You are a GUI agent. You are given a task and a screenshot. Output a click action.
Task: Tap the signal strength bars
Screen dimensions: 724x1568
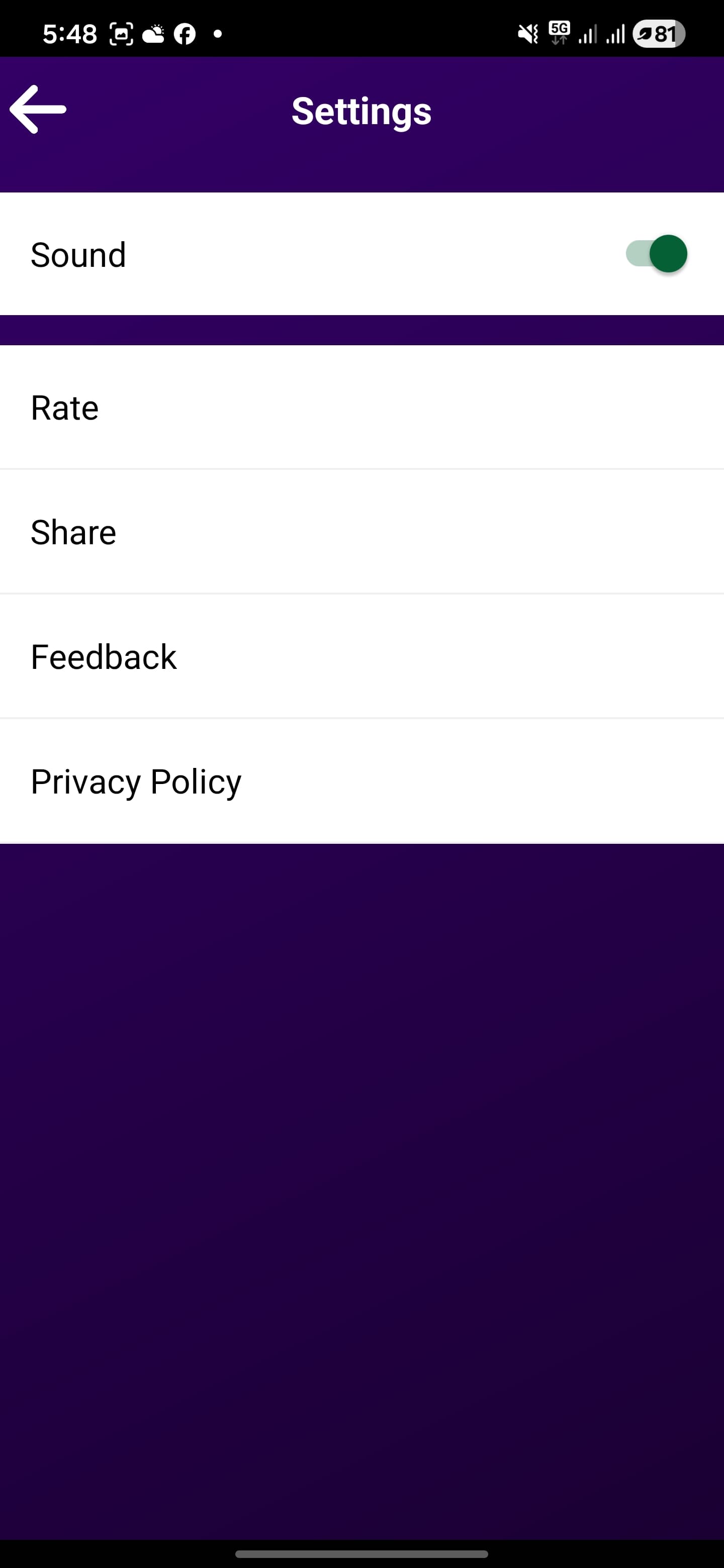(586, 34)
